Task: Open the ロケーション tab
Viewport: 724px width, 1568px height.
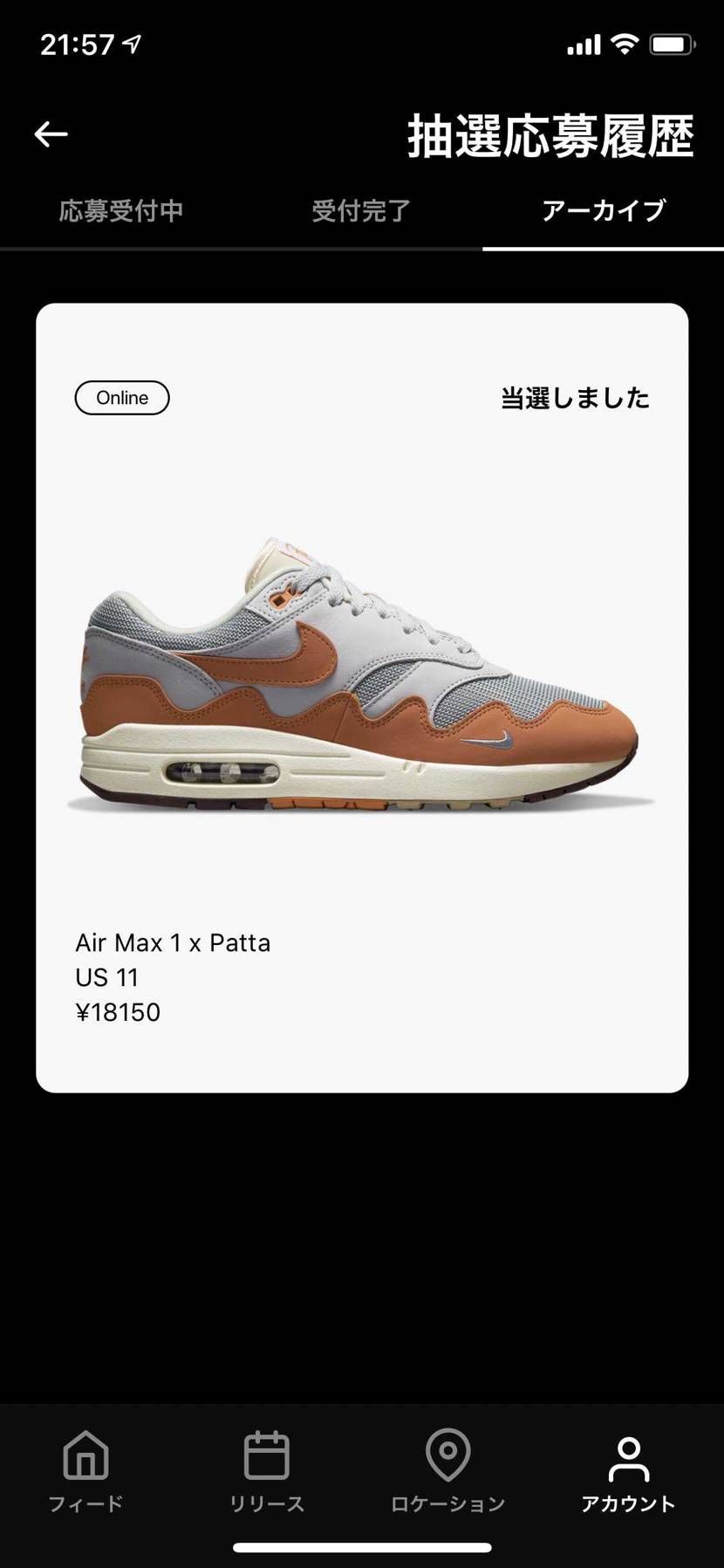Action: [x=447, y=1471]
